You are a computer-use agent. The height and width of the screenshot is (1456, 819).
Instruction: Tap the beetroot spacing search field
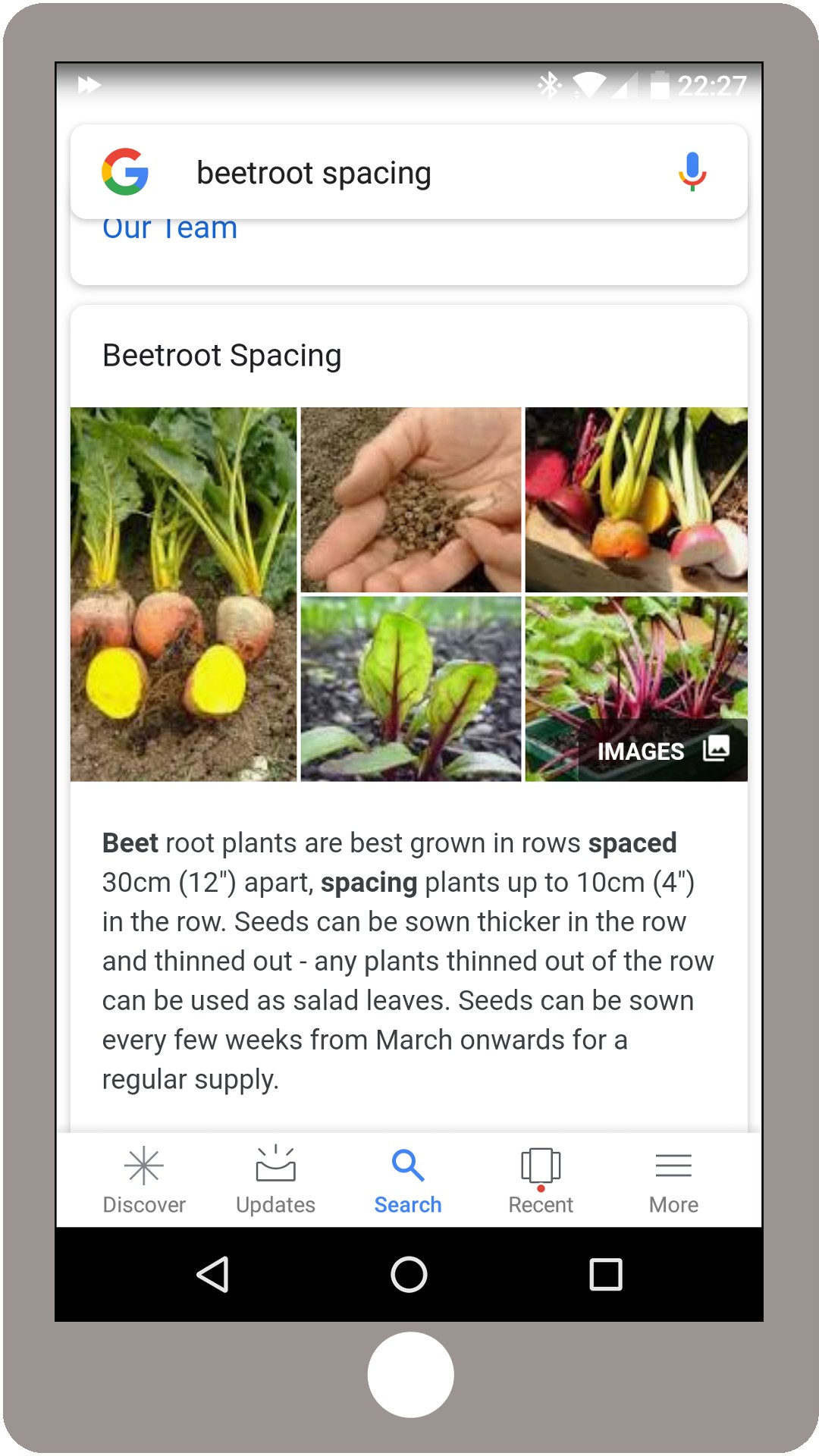tap(409, 172)
